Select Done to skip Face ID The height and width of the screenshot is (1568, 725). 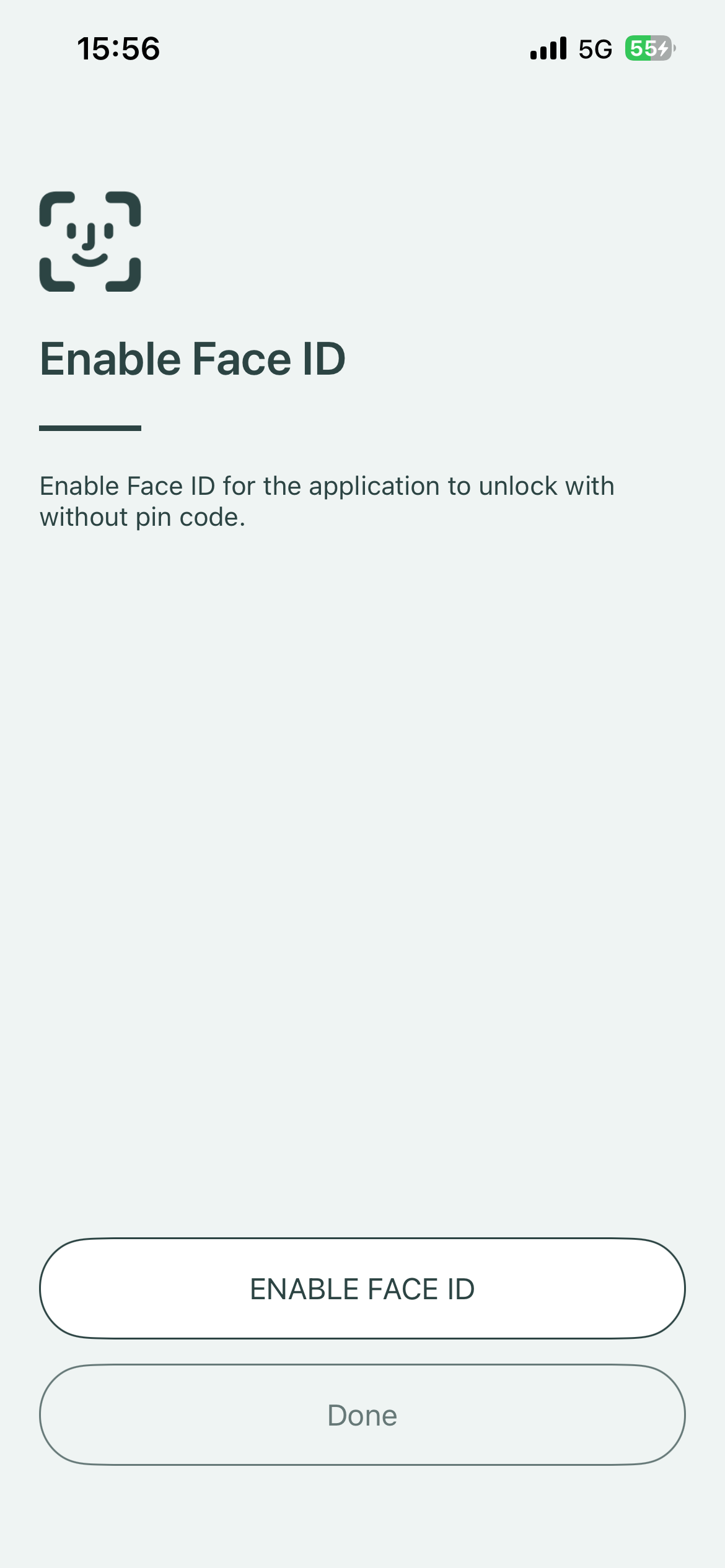362,1415
